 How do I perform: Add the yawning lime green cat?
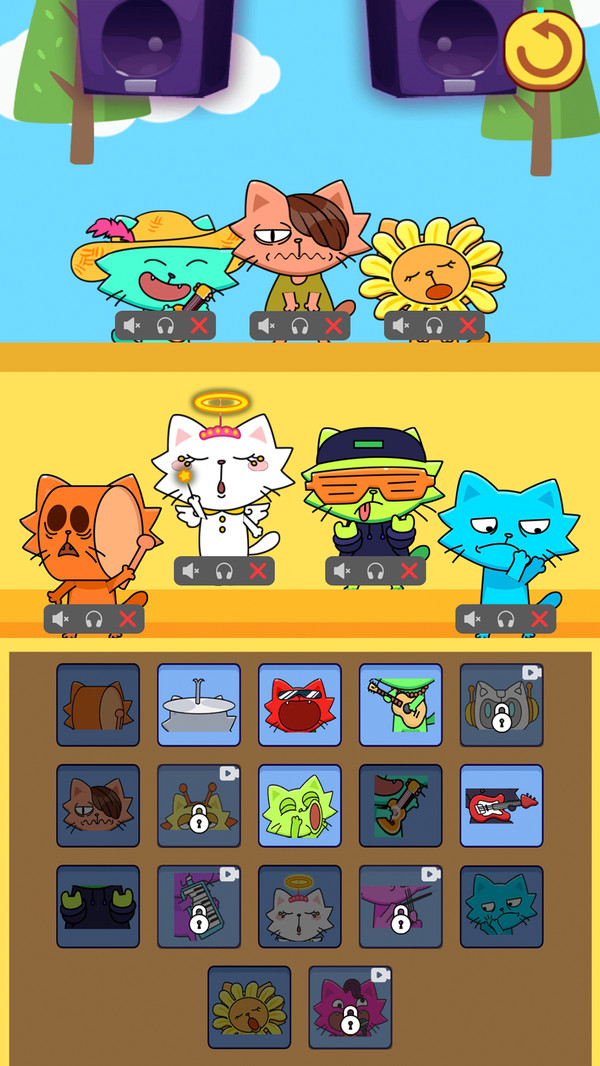click(x=300, y=806)
